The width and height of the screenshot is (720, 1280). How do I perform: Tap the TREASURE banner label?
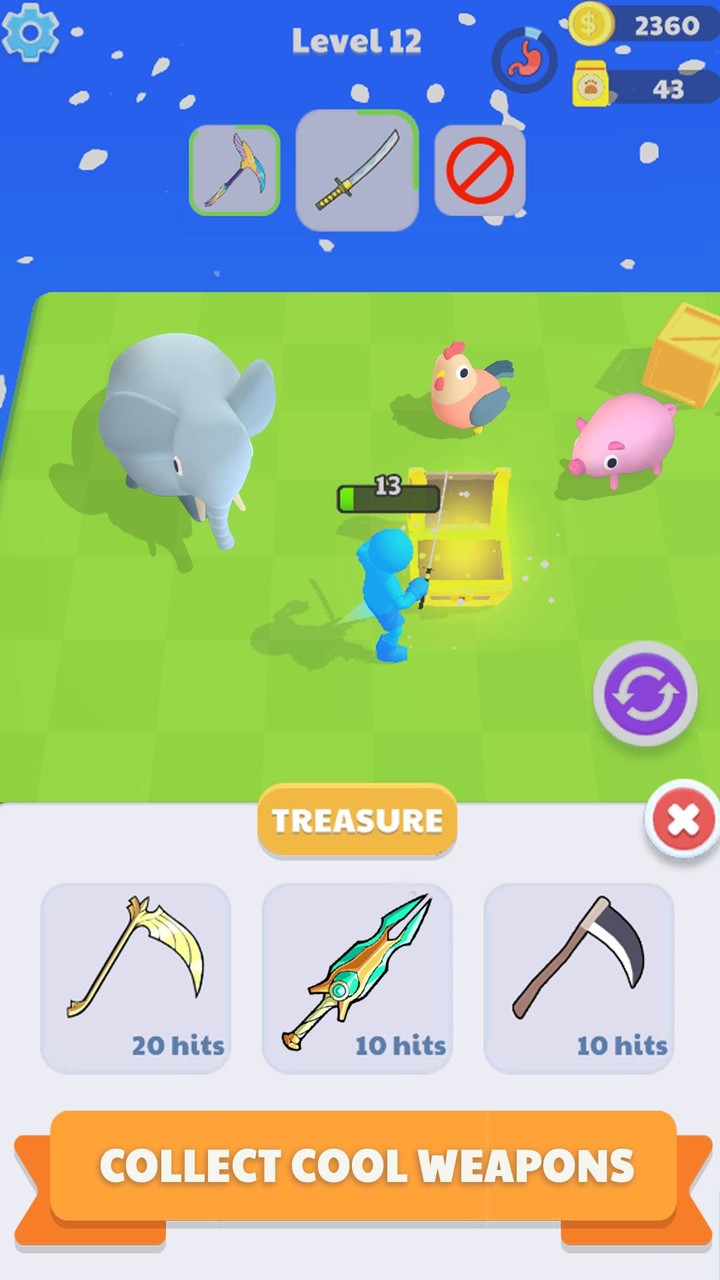[357, 822]
